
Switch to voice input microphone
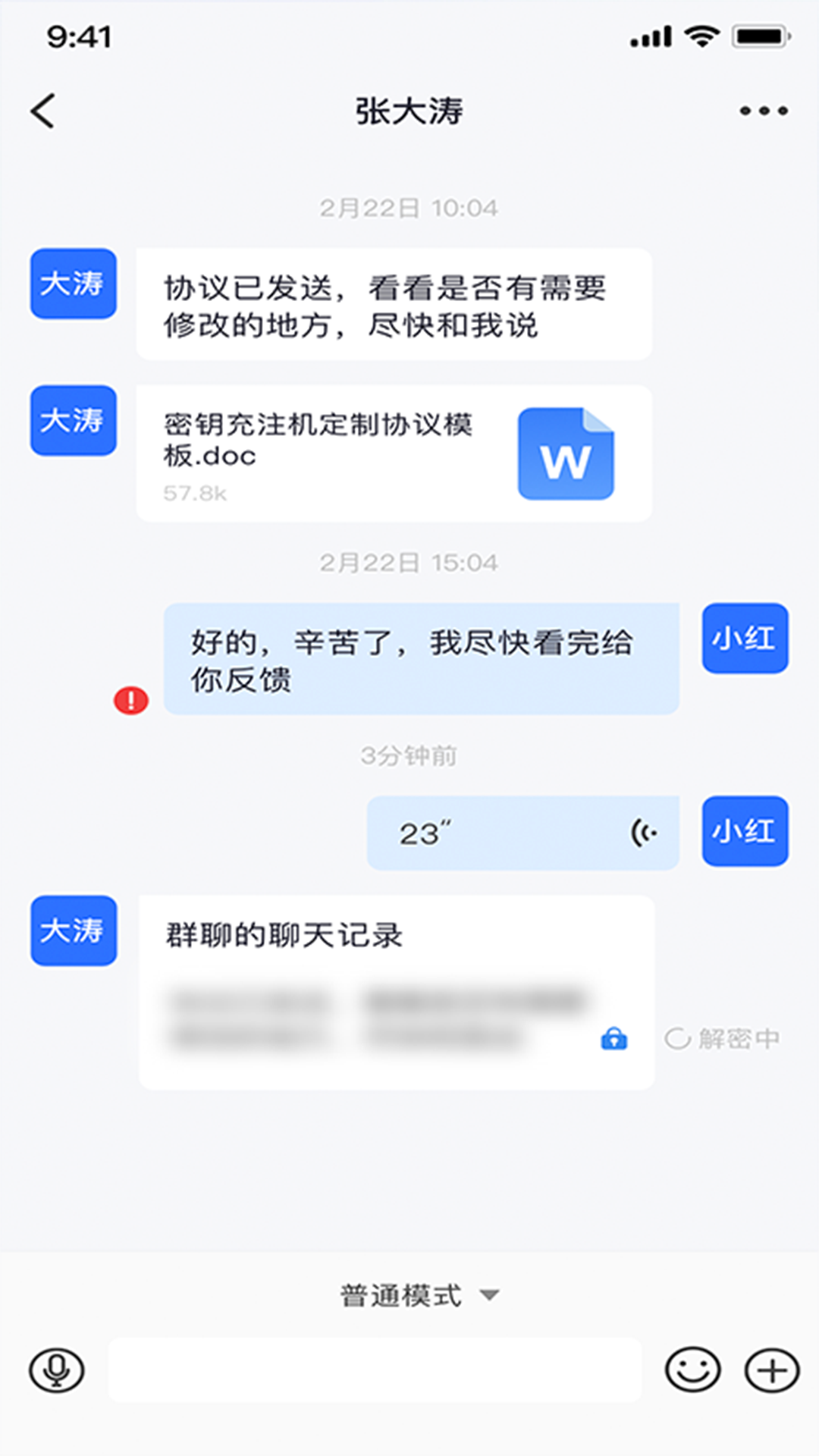pyautogui.click(x=56, y=1370)
